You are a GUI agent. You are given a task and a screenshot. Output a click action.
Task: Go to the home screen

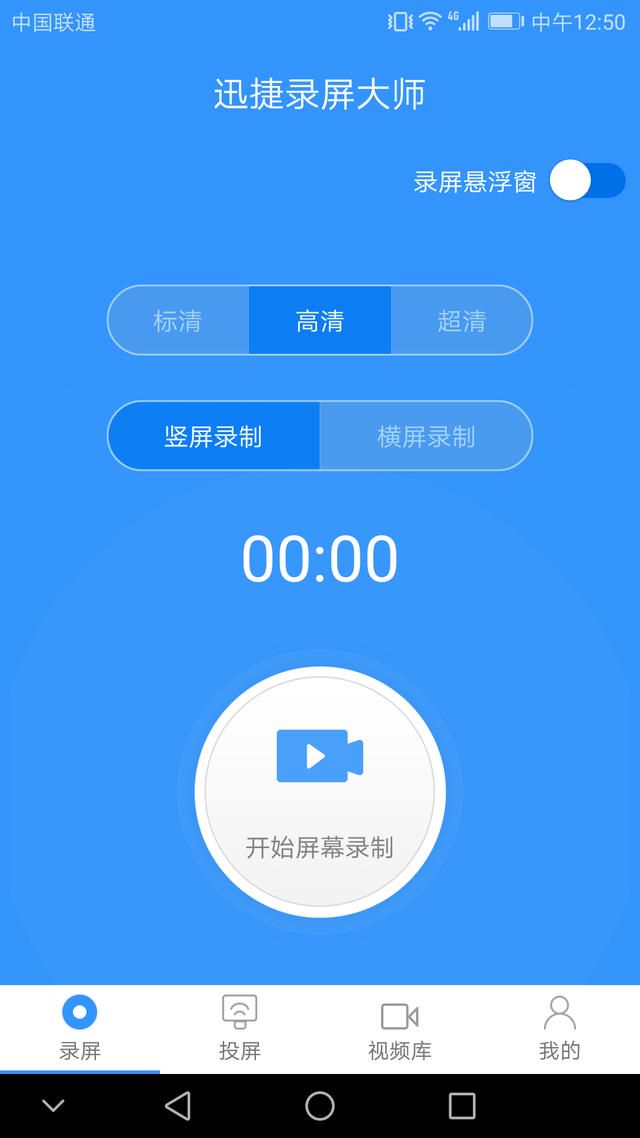(x=320, y=1105)
